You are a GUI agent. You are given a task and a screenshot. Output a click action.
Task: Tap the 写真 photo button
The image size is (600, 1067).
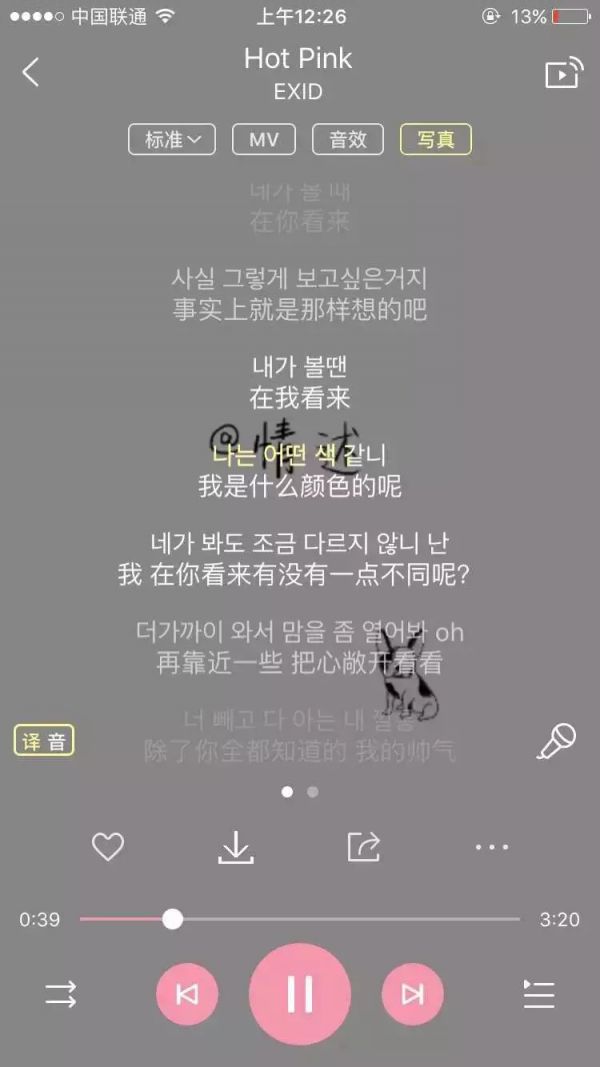435,140
